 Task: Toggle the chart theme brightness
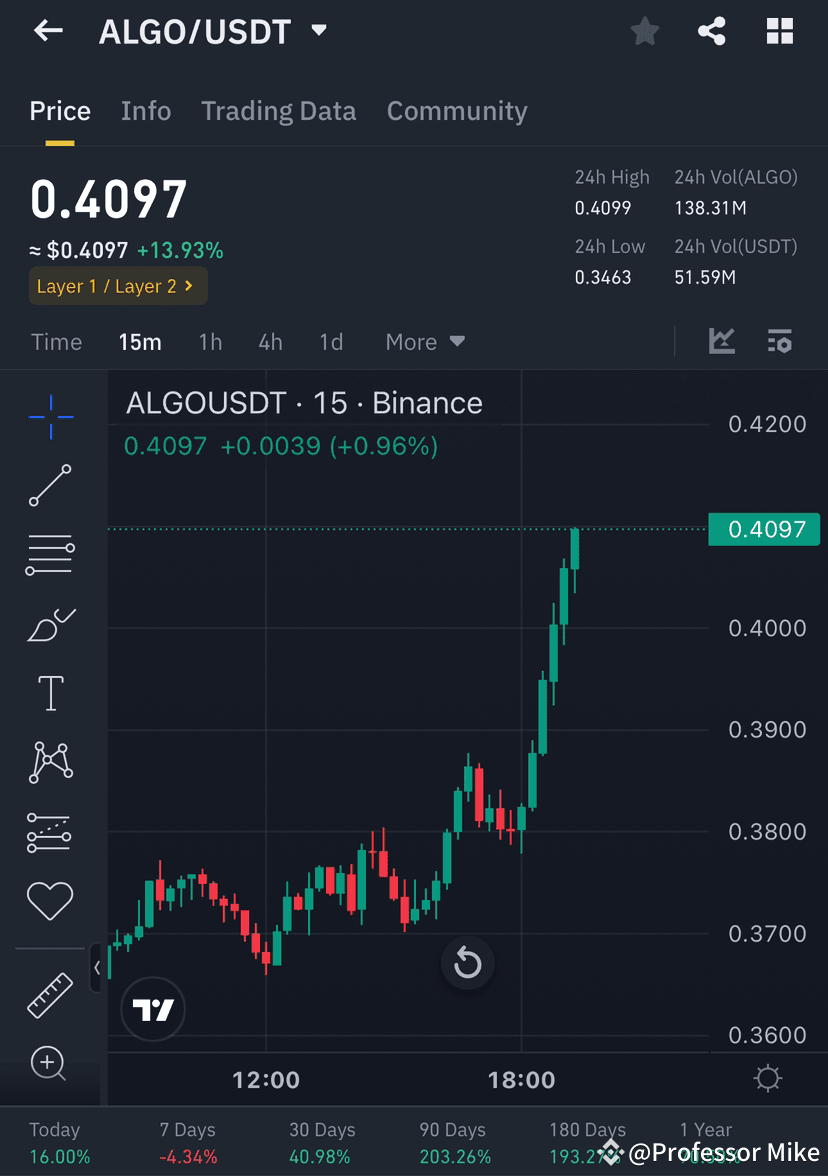[767, 1078]
